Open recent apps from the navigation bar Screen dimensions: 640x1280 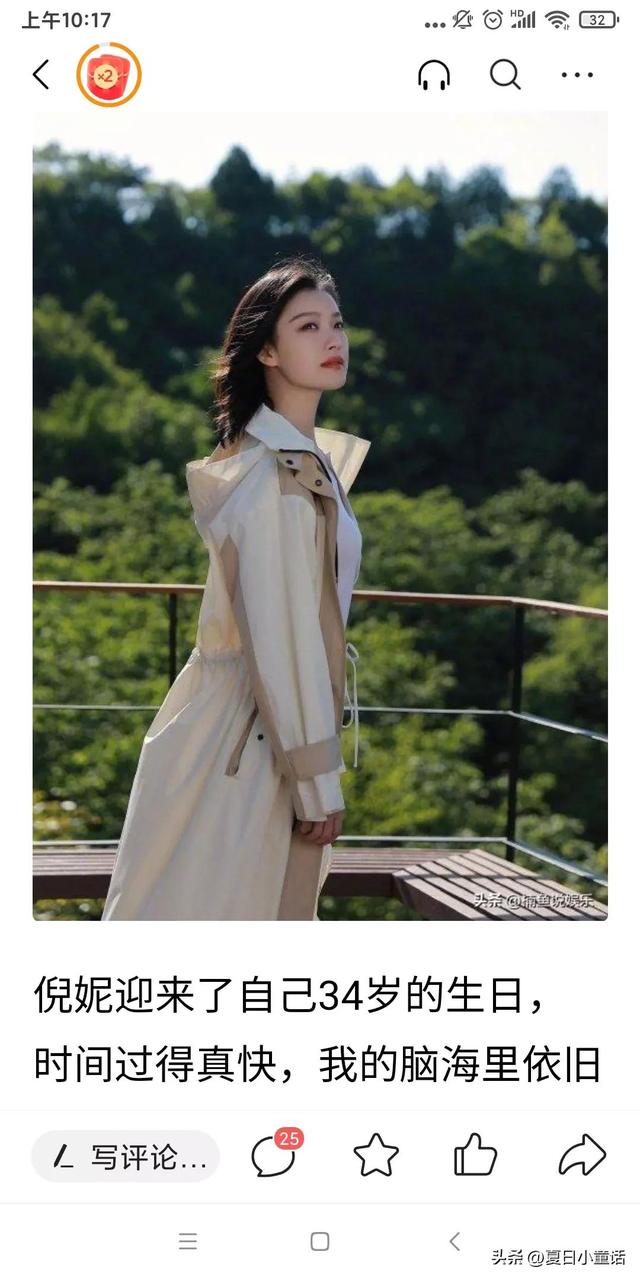[x=188, y=1241]
